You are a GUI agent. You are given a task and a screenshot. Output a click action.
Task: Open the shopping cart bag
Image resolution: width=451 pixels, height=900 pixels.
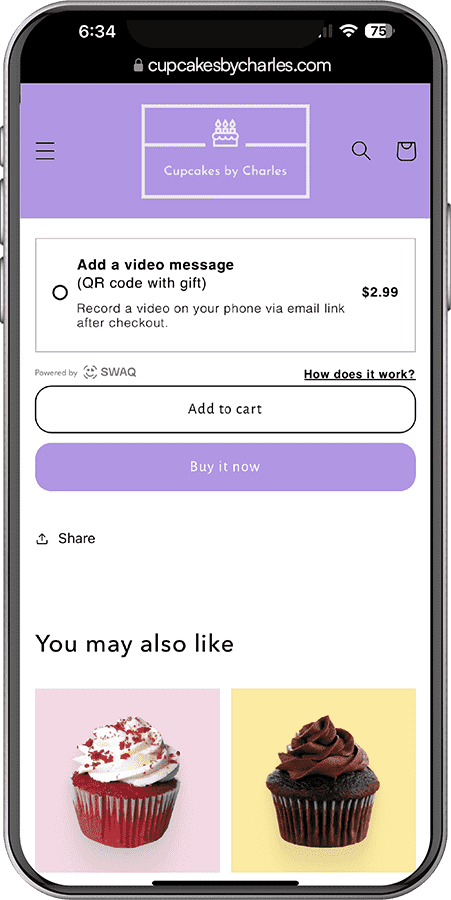[406, 151]
